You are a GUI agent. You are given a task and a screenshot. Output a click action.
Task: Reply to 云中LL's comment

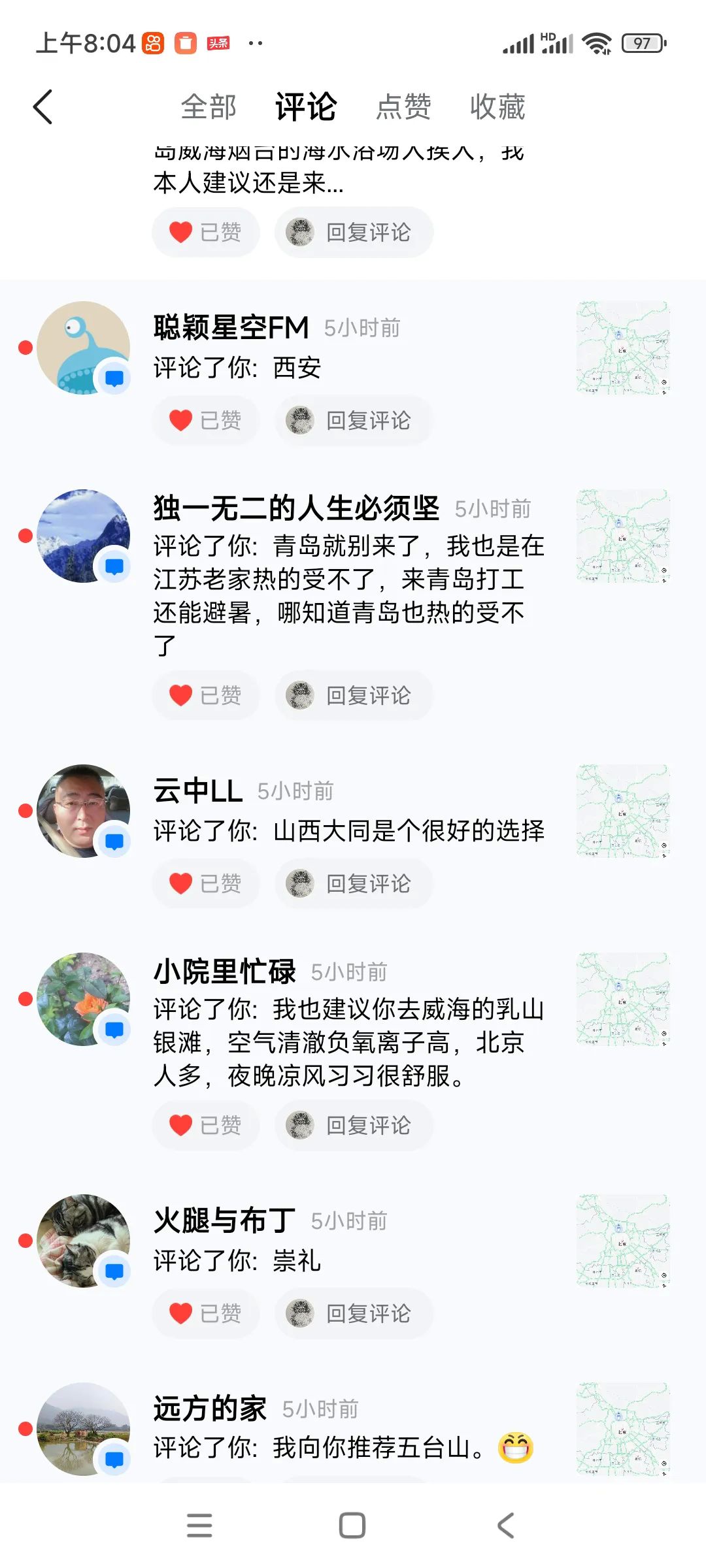point(354,883)
